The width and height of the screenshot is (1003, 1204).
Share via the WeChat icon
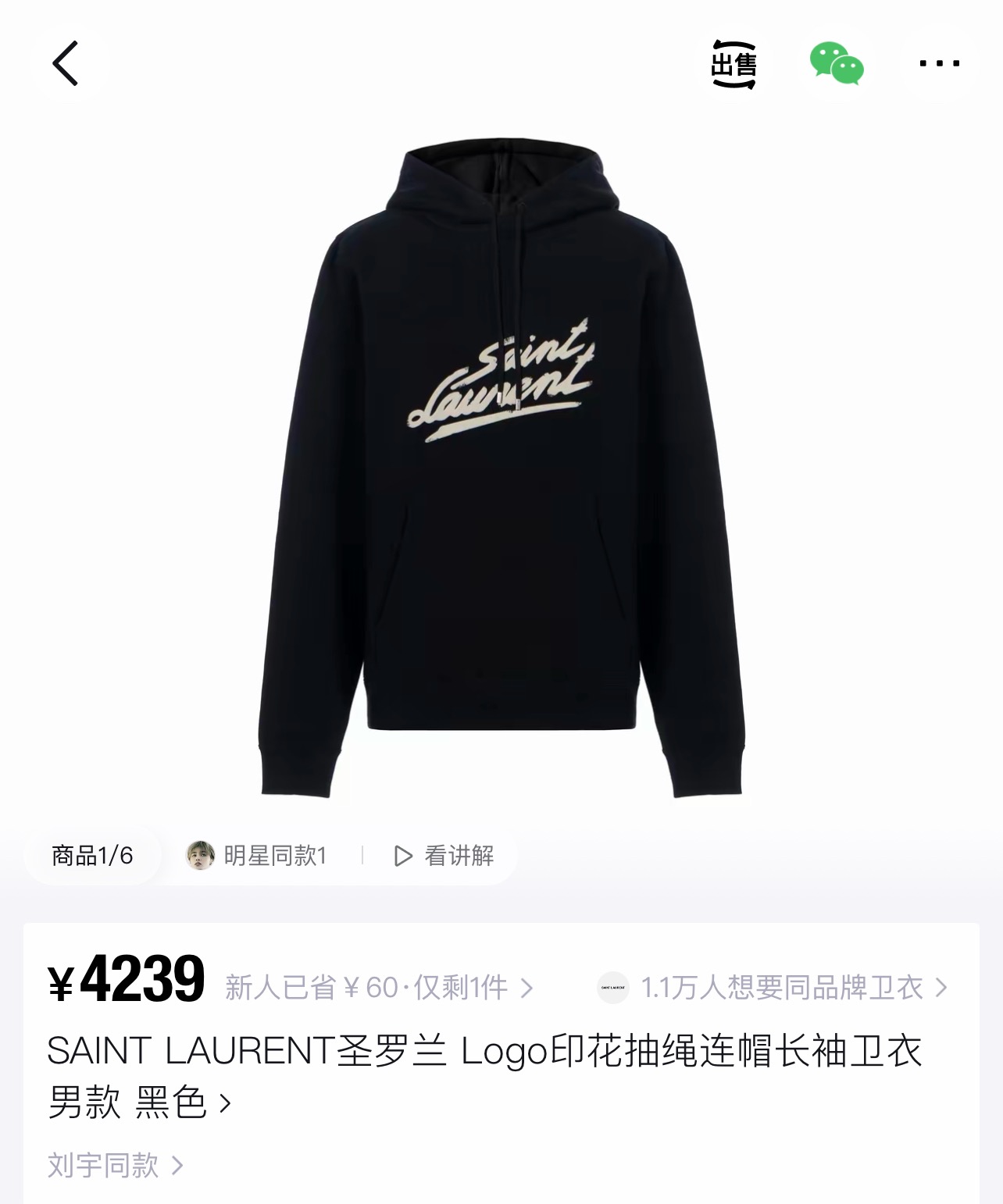tap(836, 63)
